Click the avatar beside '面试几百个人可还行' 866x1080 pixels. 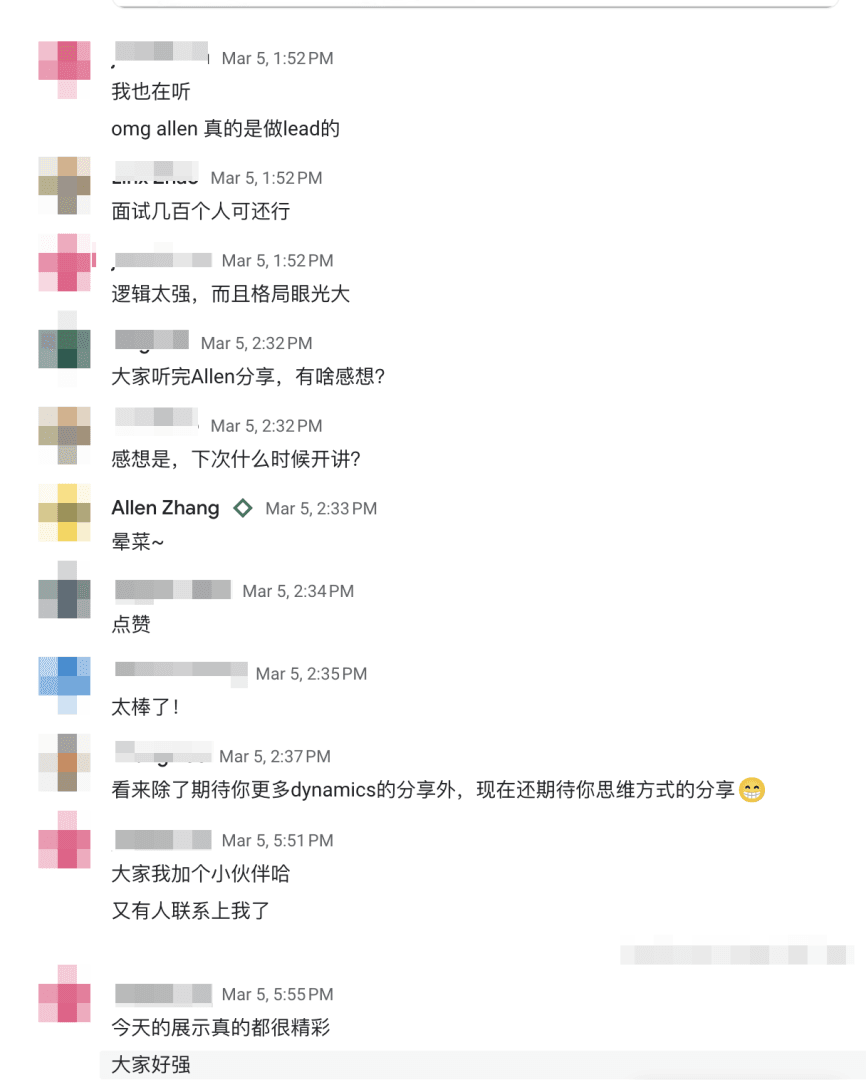(64, 183)
